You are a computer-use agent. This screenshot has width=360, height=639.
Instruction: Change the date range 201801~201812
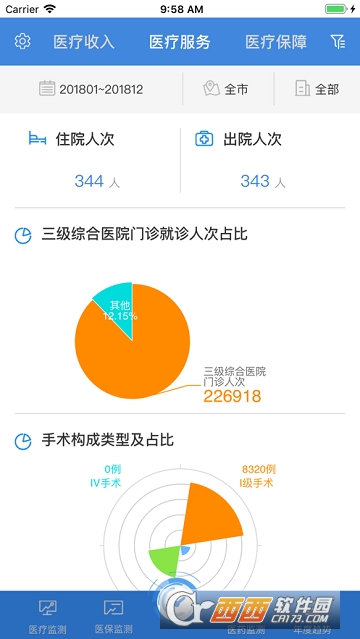click(91, 89)
